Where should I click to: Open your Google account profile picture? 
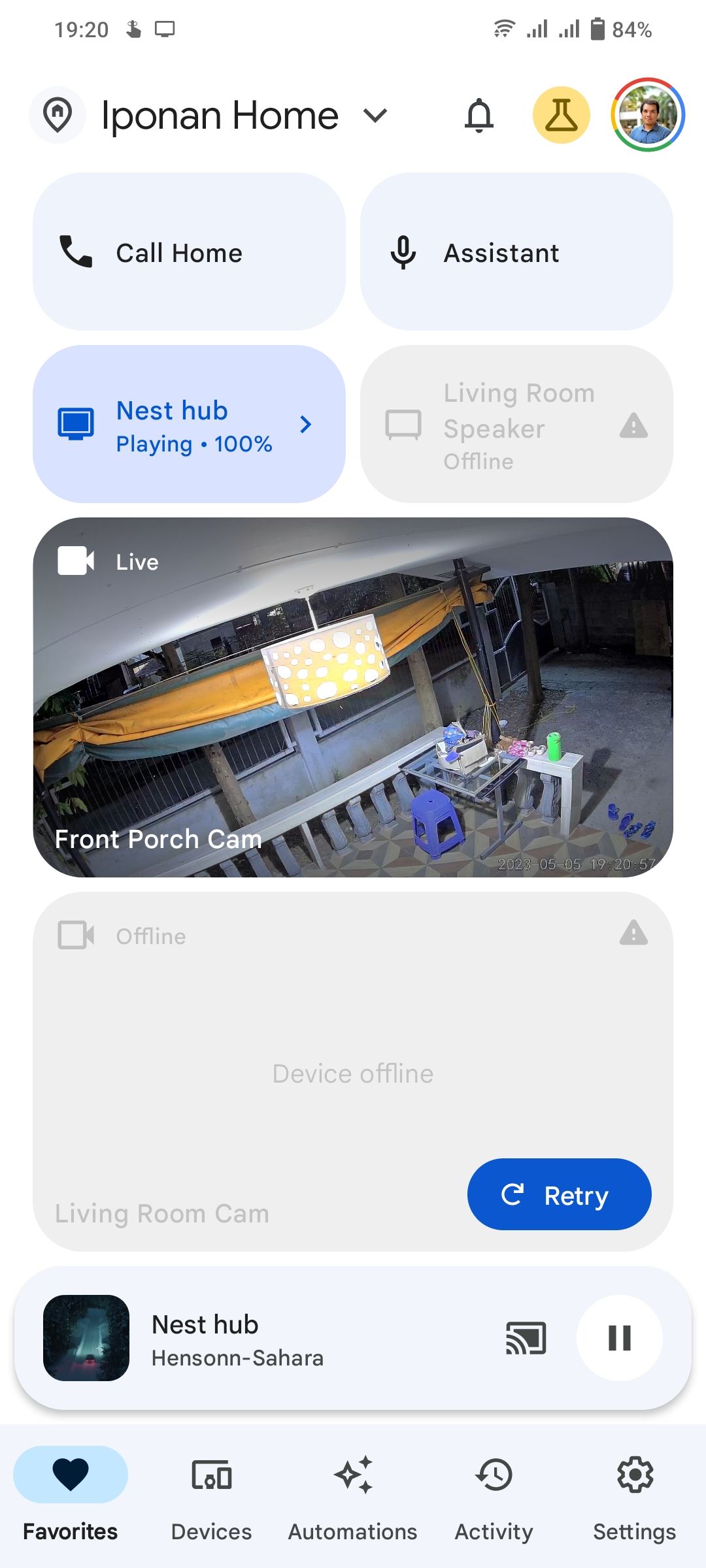pyautogui.click(x=649, y=115)
